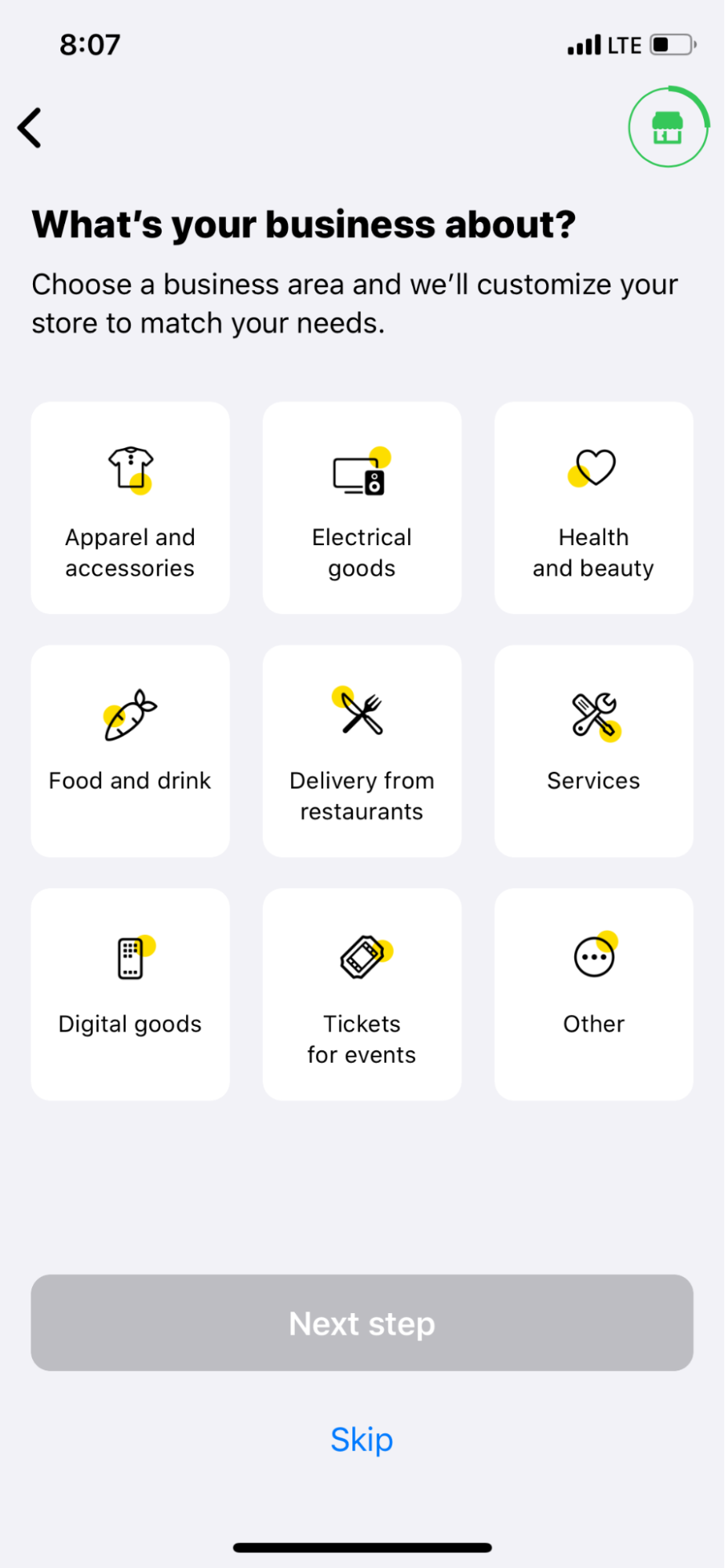Pick the Digital goods category
This screenshot has width=725, height=1568.
pos(129,993)
